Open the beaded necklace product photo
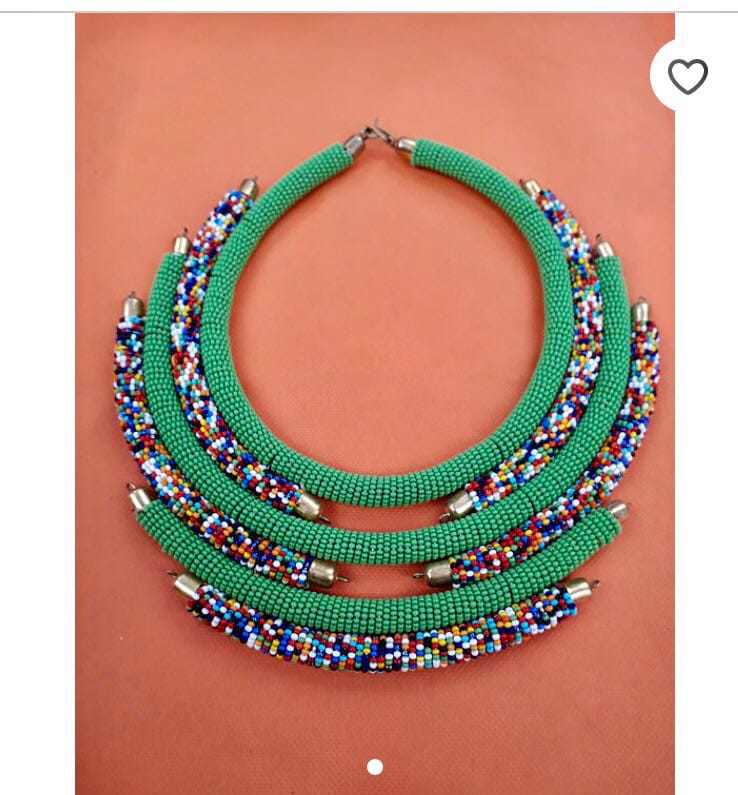Screen dimensions: 738x795 click(x=374, y=400)
